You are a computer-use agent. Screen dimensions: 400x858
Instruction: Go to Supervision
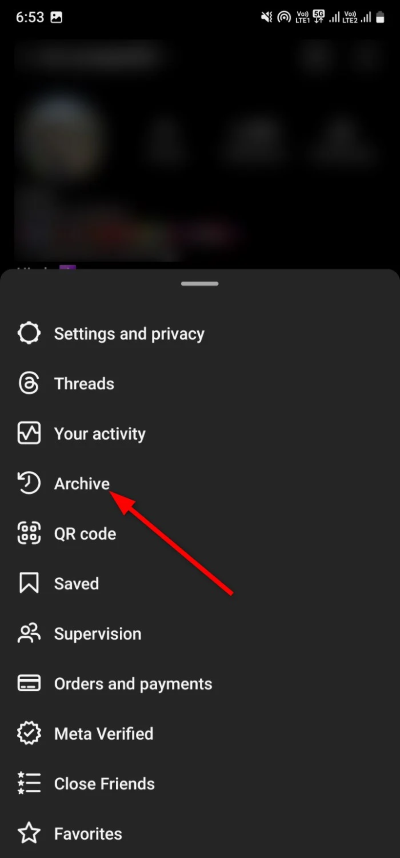[x=200, y=634]
